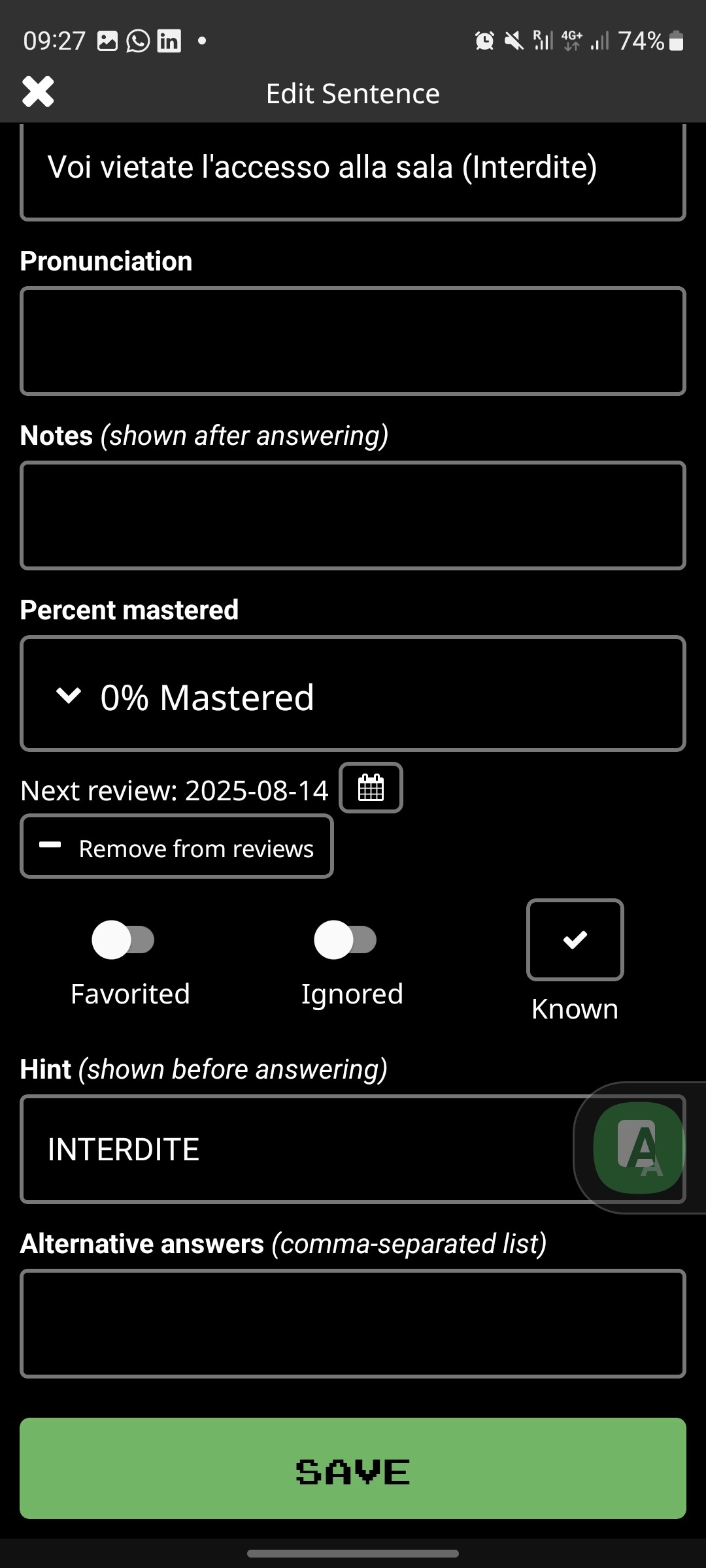This screenshot has width=706, height=1568.
Task: Close the Edit Sentence screen
Action: tap(38, 91)
